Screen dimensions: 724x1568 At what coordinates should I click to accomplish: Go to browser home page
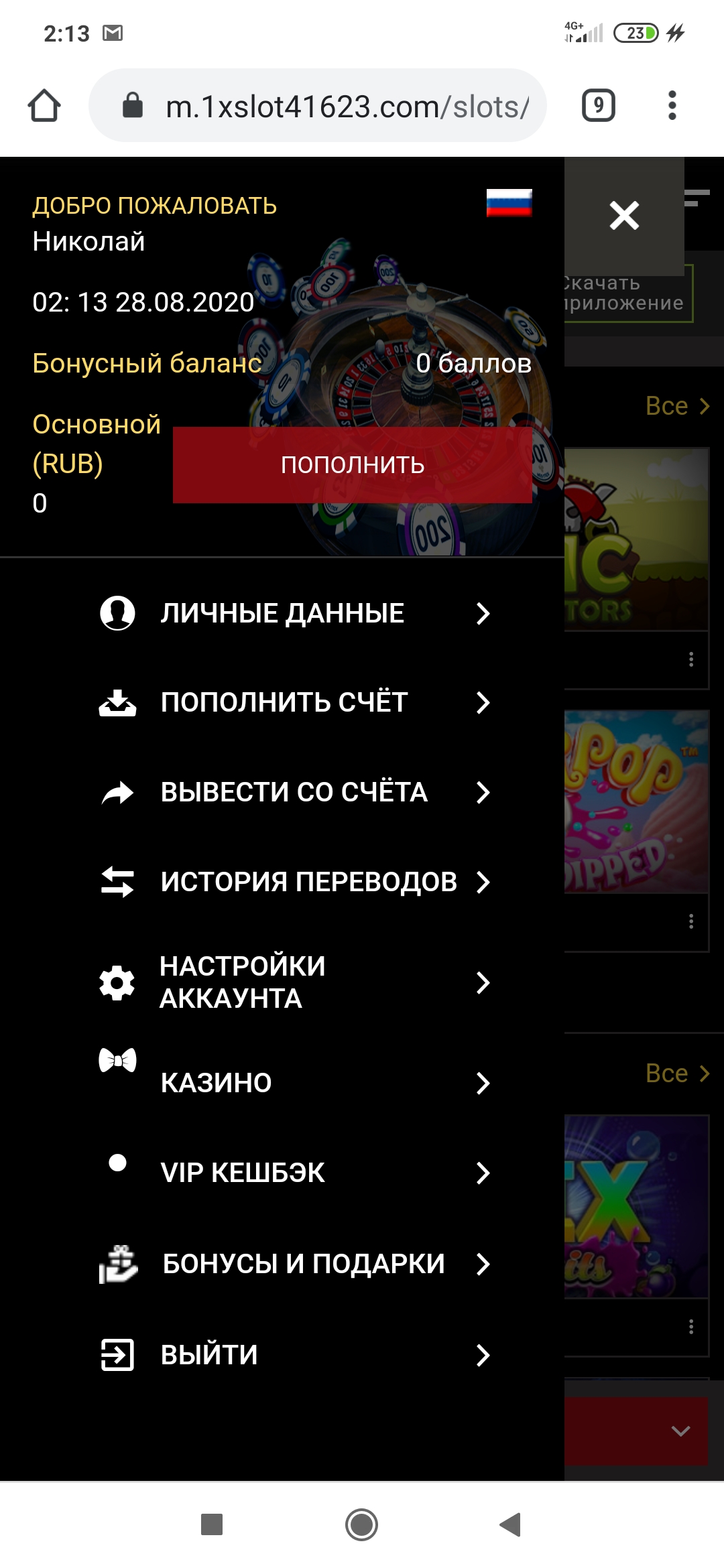tap(44, 105)
